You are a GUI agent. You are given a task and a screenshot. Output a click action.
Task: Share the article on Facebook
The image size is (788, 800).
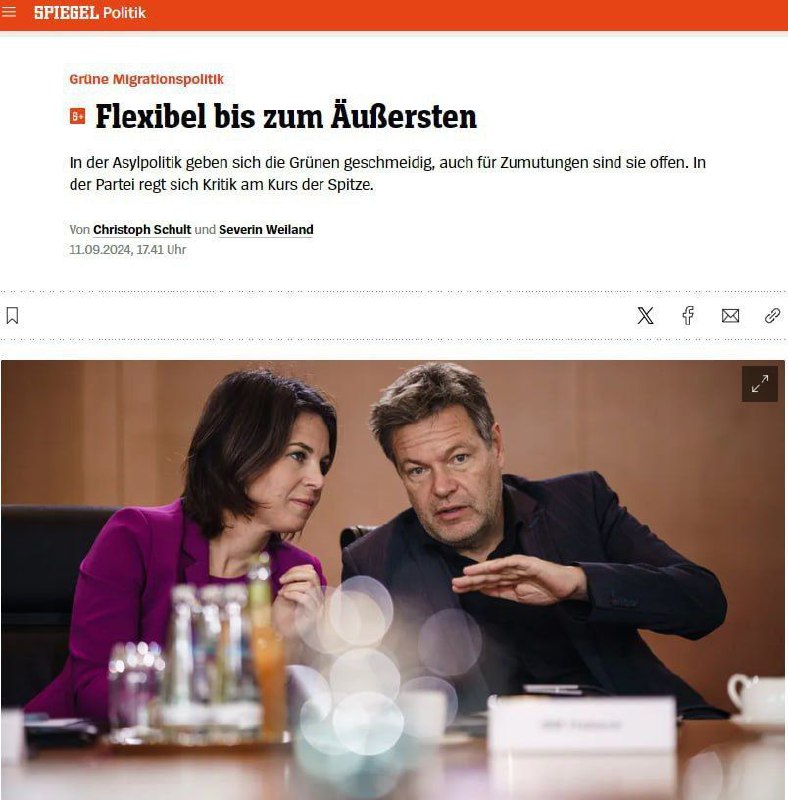coord(688,316)
